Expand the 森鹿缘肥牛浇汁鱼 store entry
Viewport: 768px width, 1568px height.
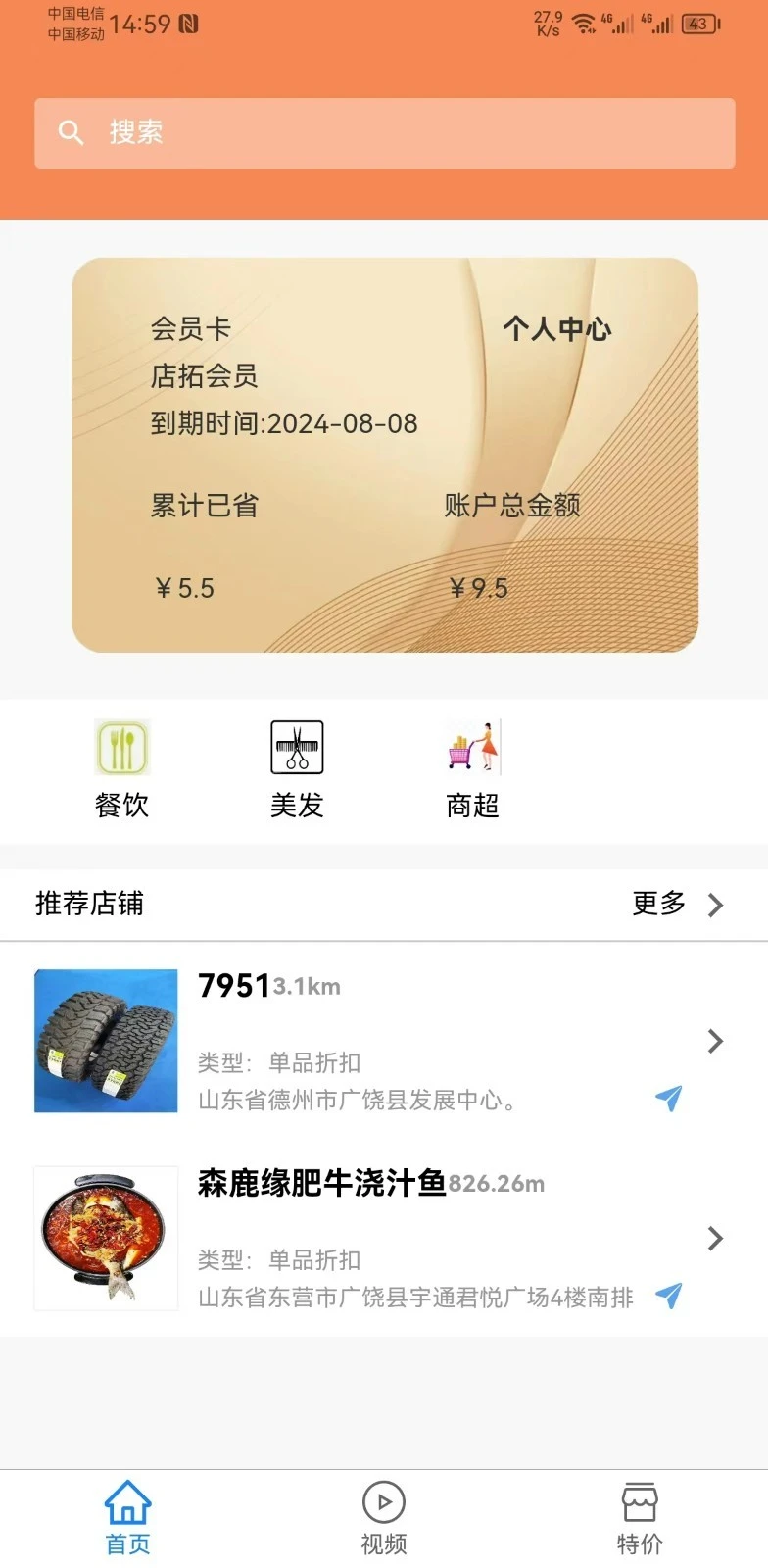pyautogui.click(x=714, y=1239)
